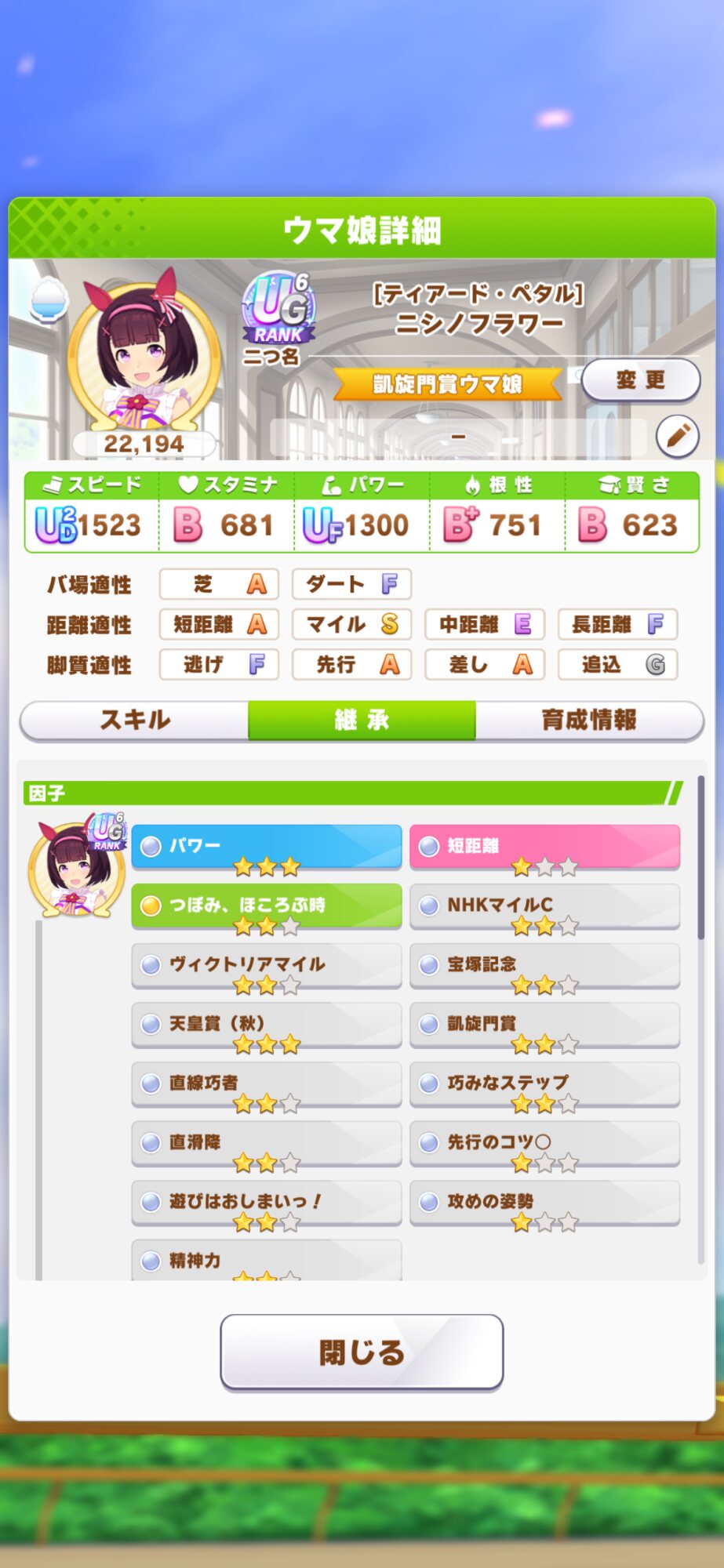Show the 巧みなステップ skill factor

click(x=544, y=1084)
